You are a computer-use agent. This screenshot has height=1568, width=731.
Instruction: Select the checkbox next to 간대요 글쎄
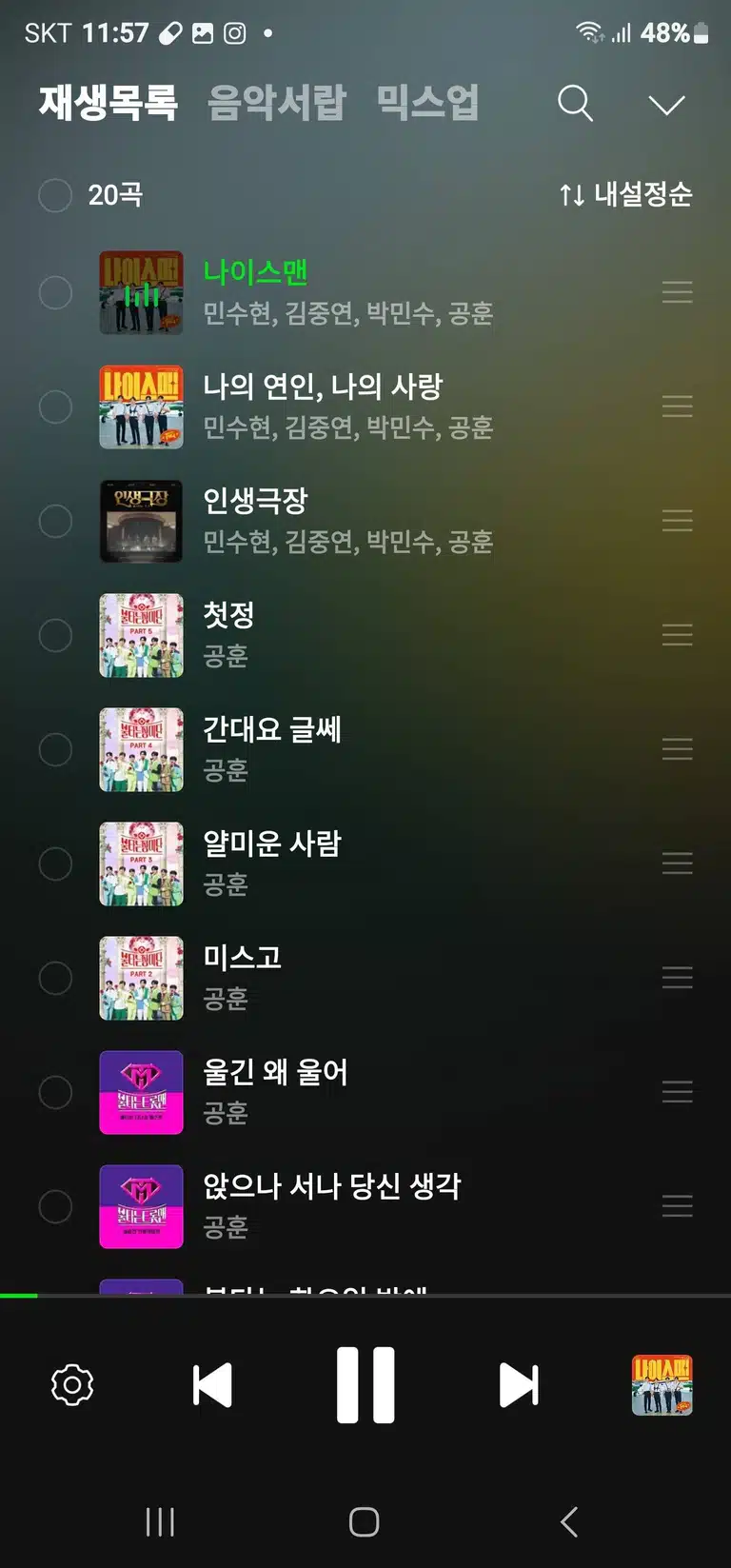click(55, 749)
